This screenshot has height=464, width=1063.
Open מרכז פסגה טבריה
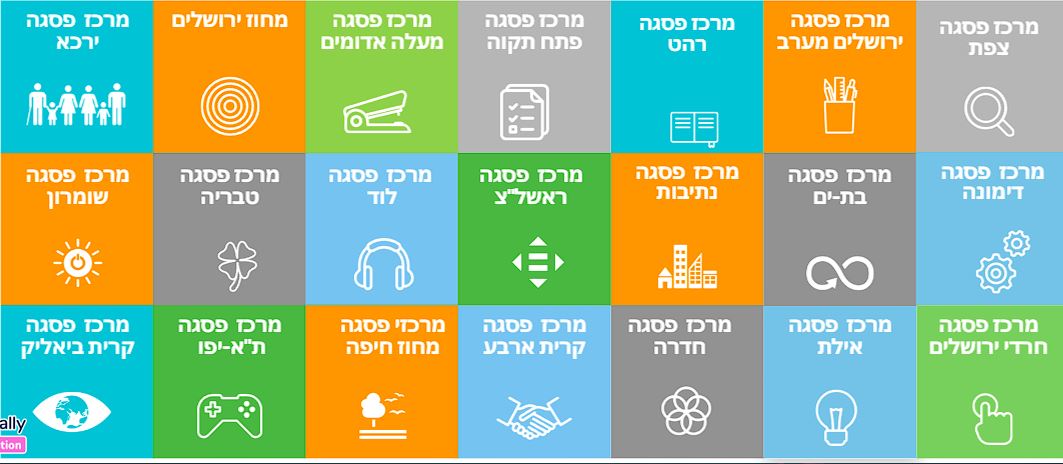[229, 229]
